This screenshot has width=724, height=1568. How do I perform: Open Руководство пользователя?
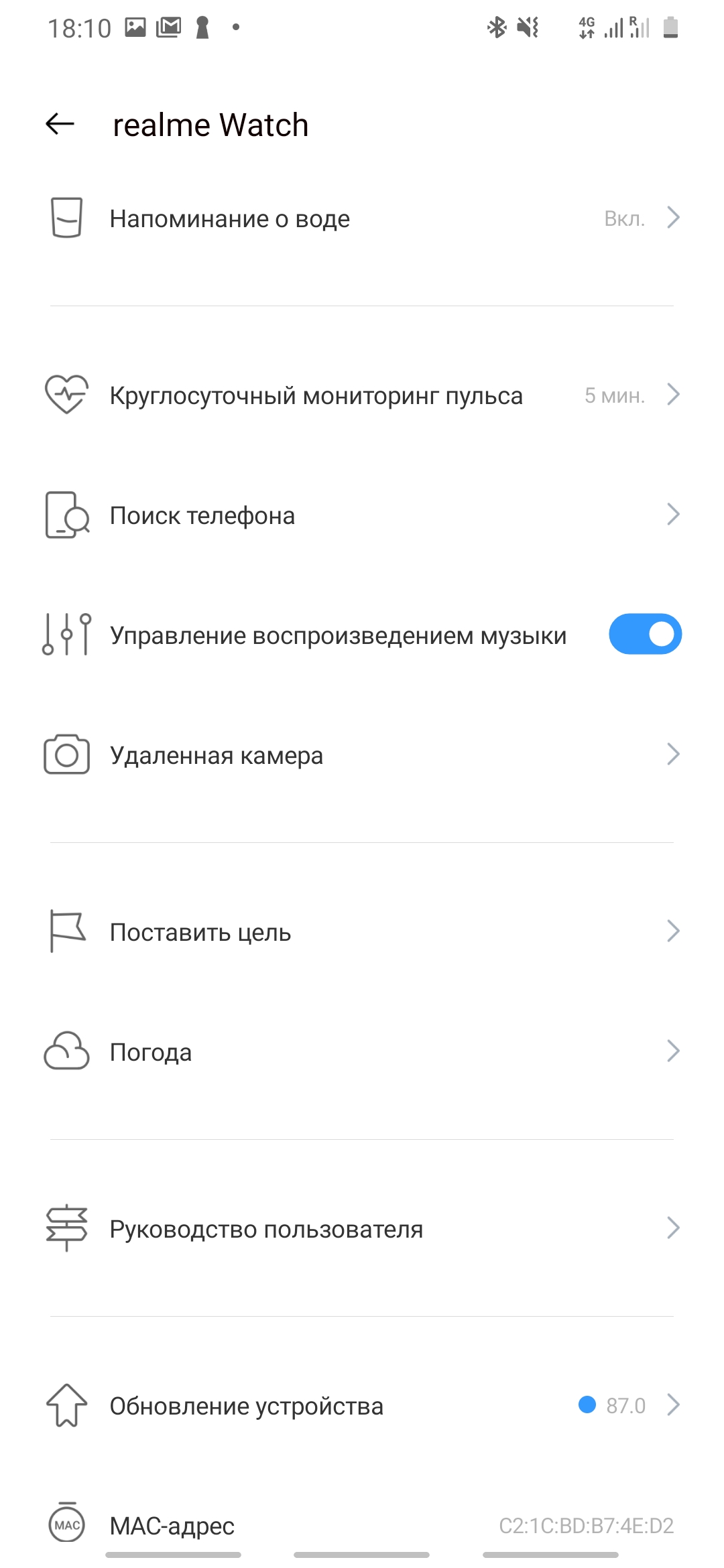click(362, 1229)
